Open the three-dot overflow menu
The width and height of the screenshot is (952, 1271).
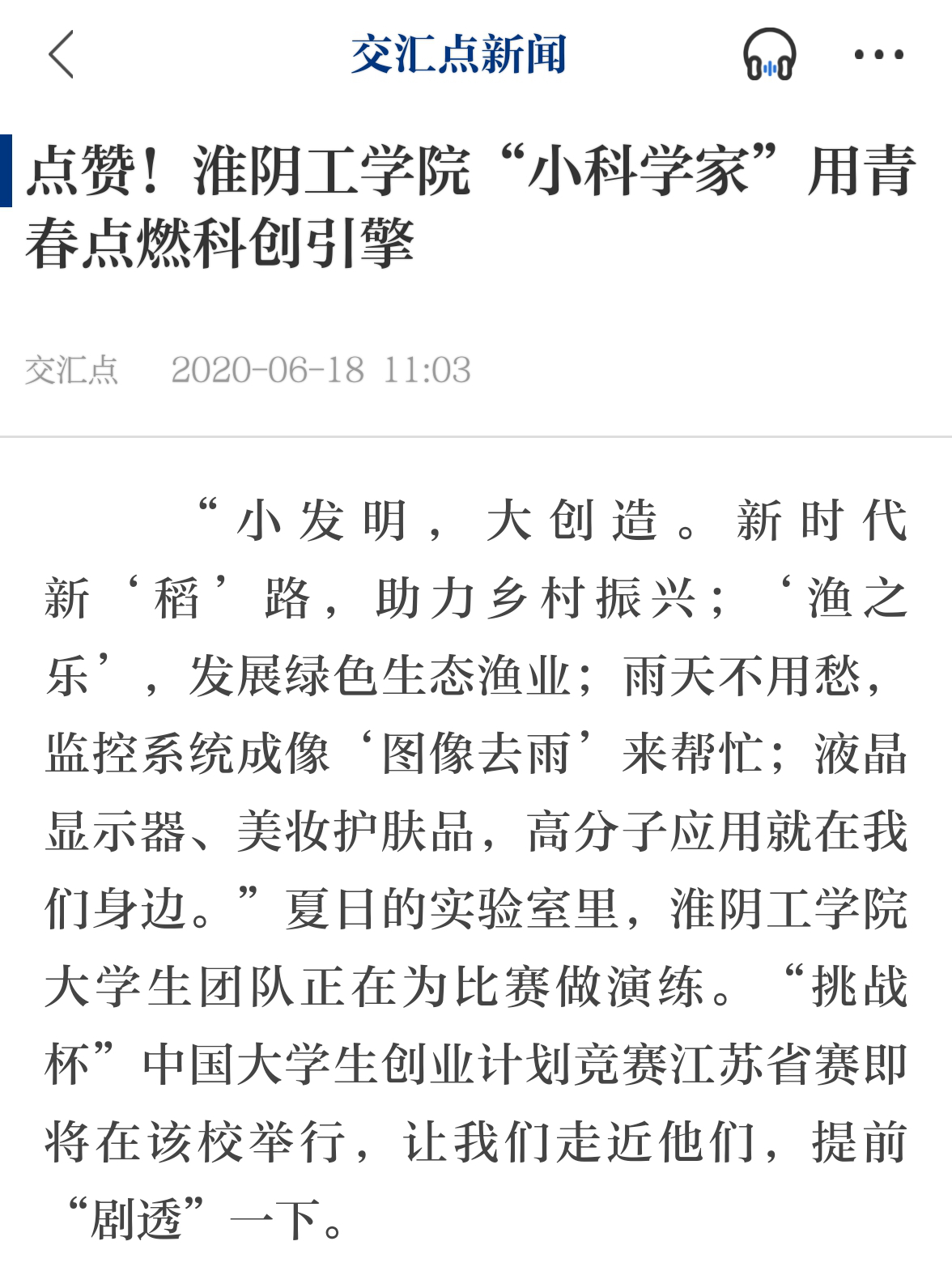point(878,54)
